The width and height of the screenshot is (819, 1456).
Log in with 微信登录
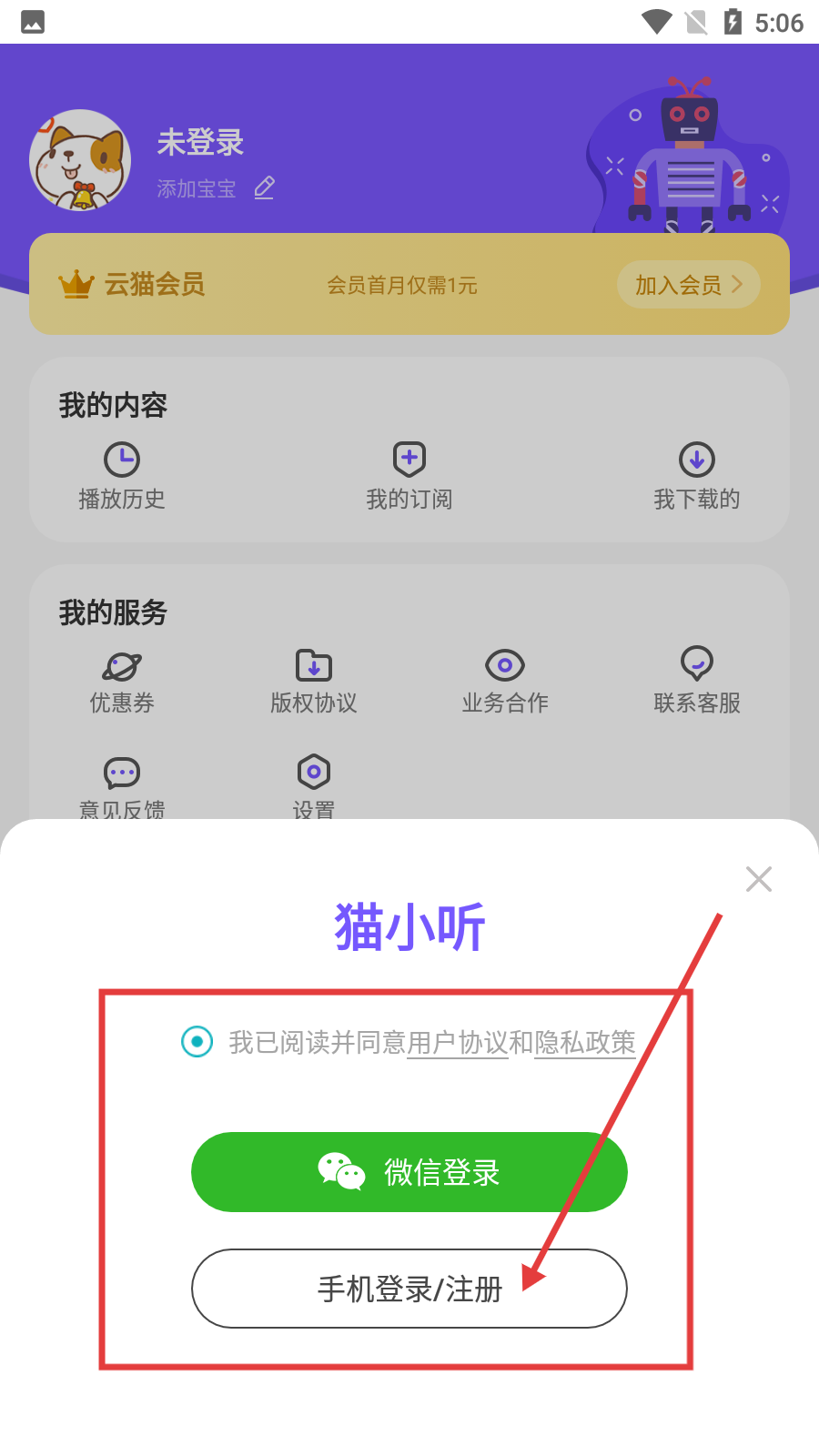coord(409,1172)
